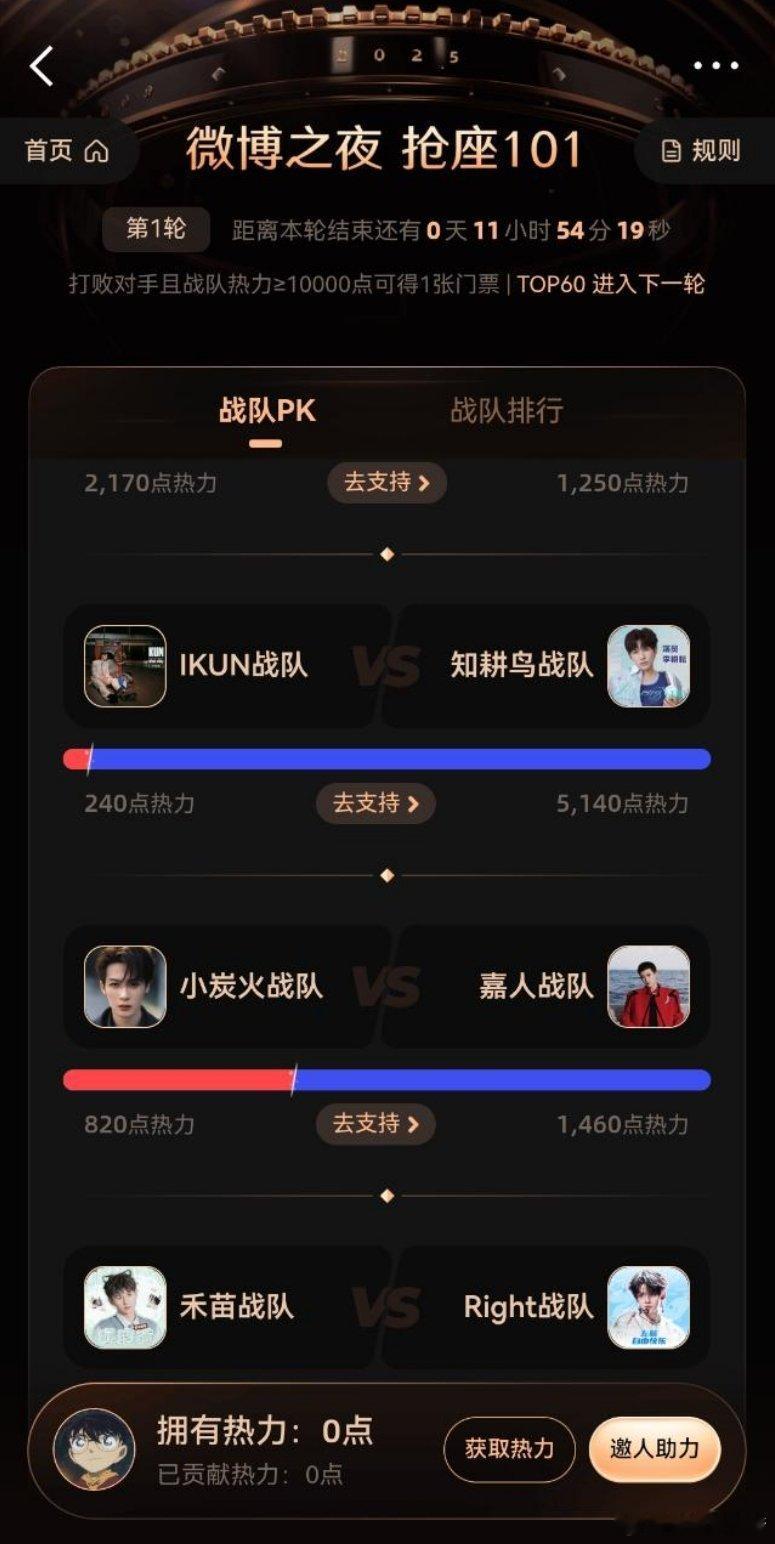Click the 去支持 link above the IKUN matchup
Screen dimensions: 775x1544
[387, 484]
